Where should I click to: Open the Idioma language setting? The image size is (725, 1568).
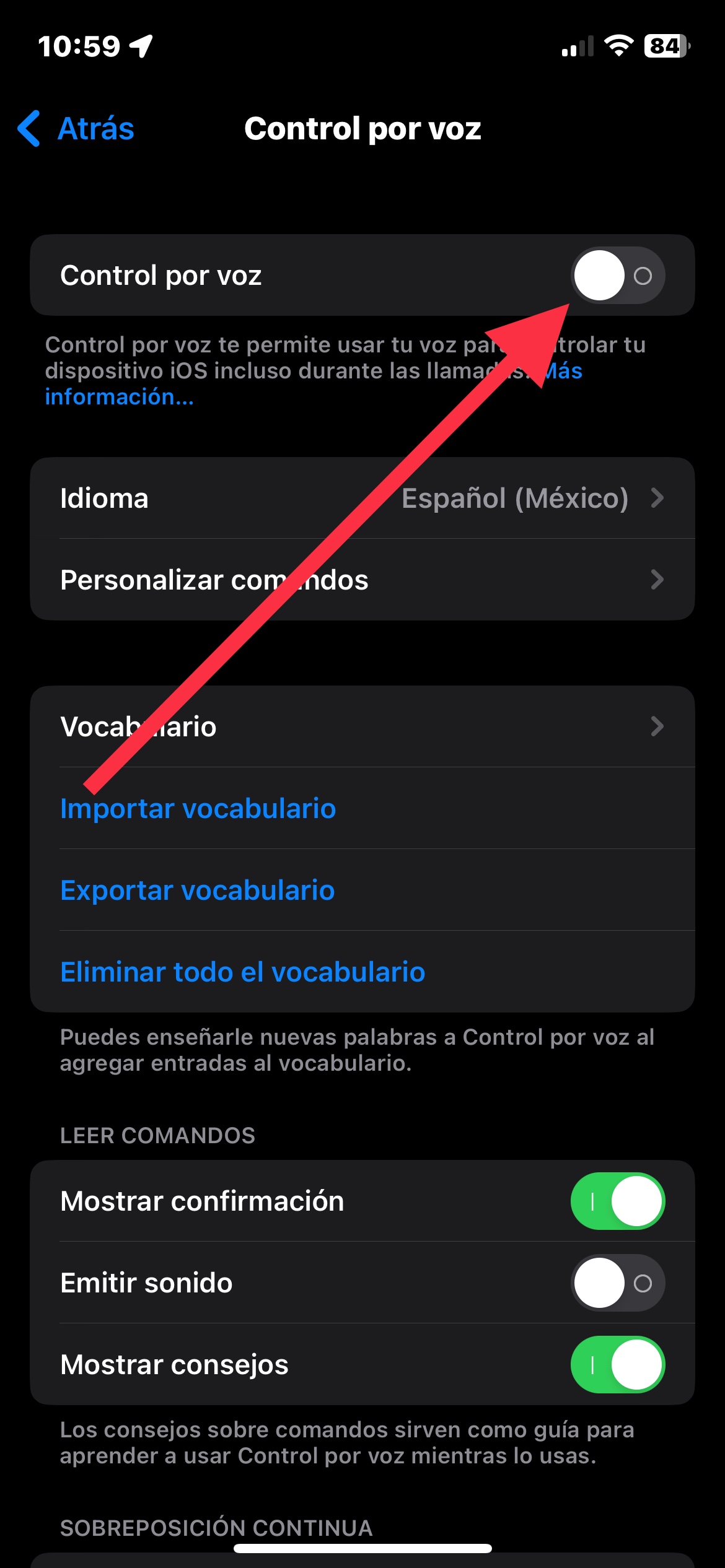362,499
